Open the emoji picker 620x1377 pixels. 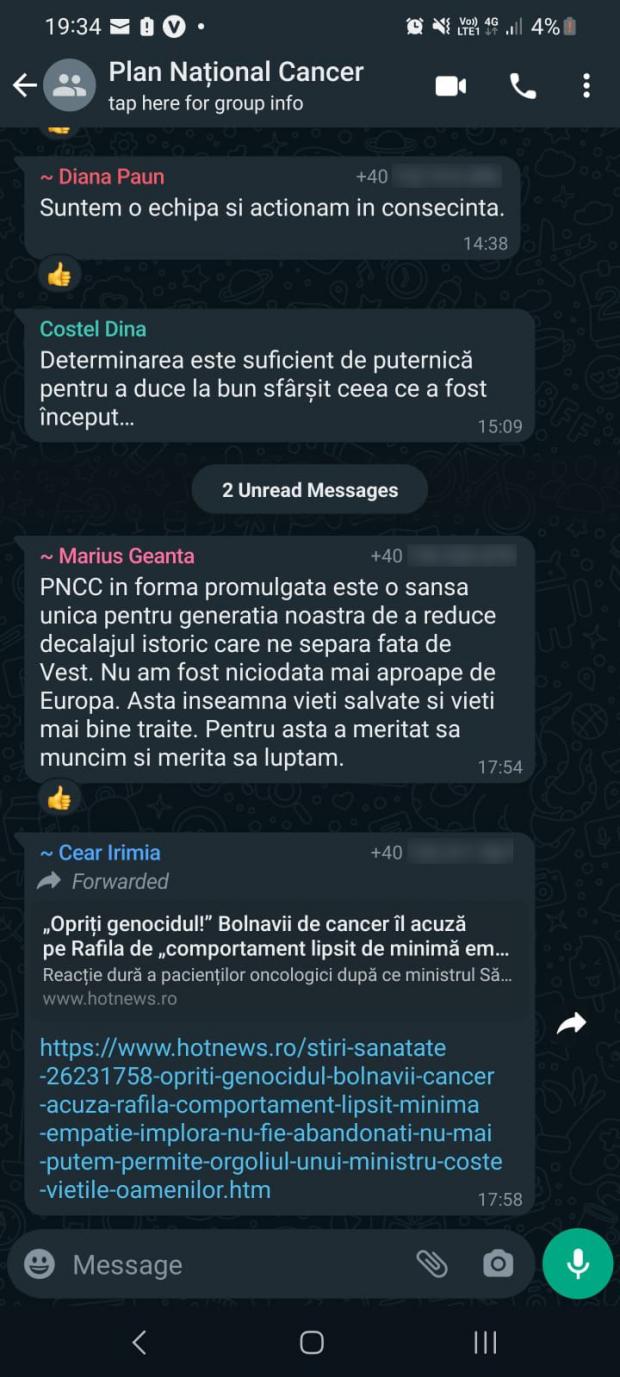39,1264
